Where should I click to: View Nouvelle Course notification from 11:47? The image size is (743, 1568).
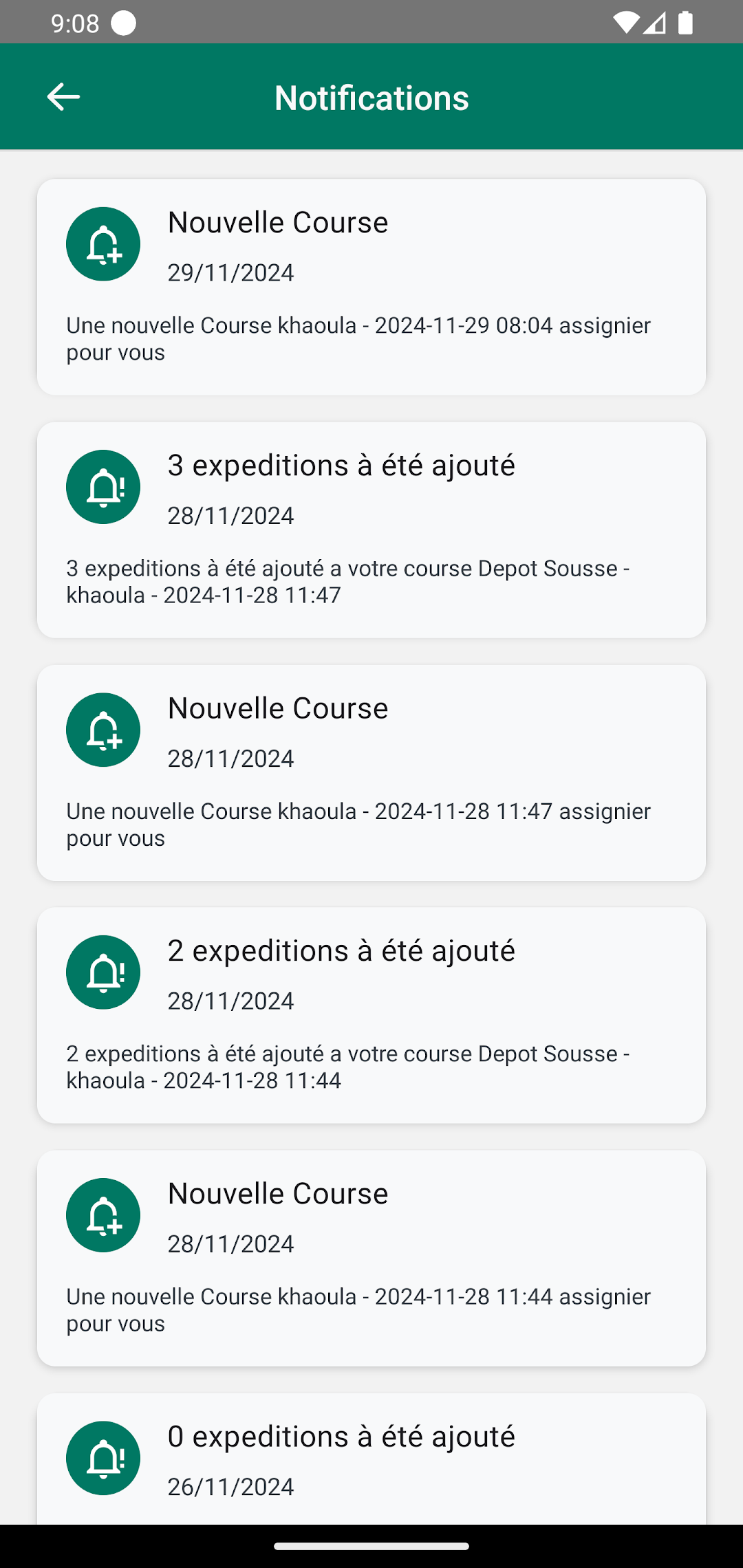point(371,772)
